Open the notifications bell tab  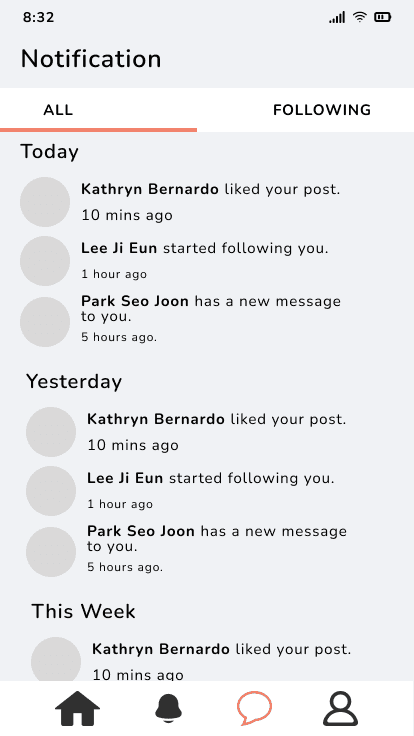tap(168, 708)
